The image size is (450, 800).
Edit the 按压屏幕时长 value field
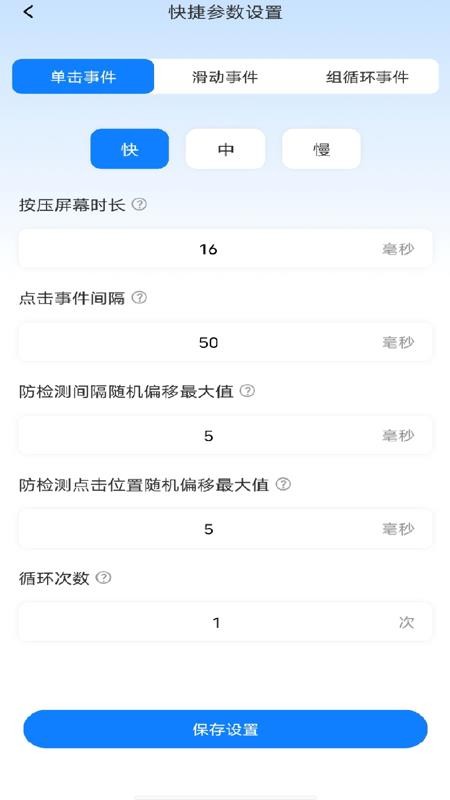click(x=225, y=249)
